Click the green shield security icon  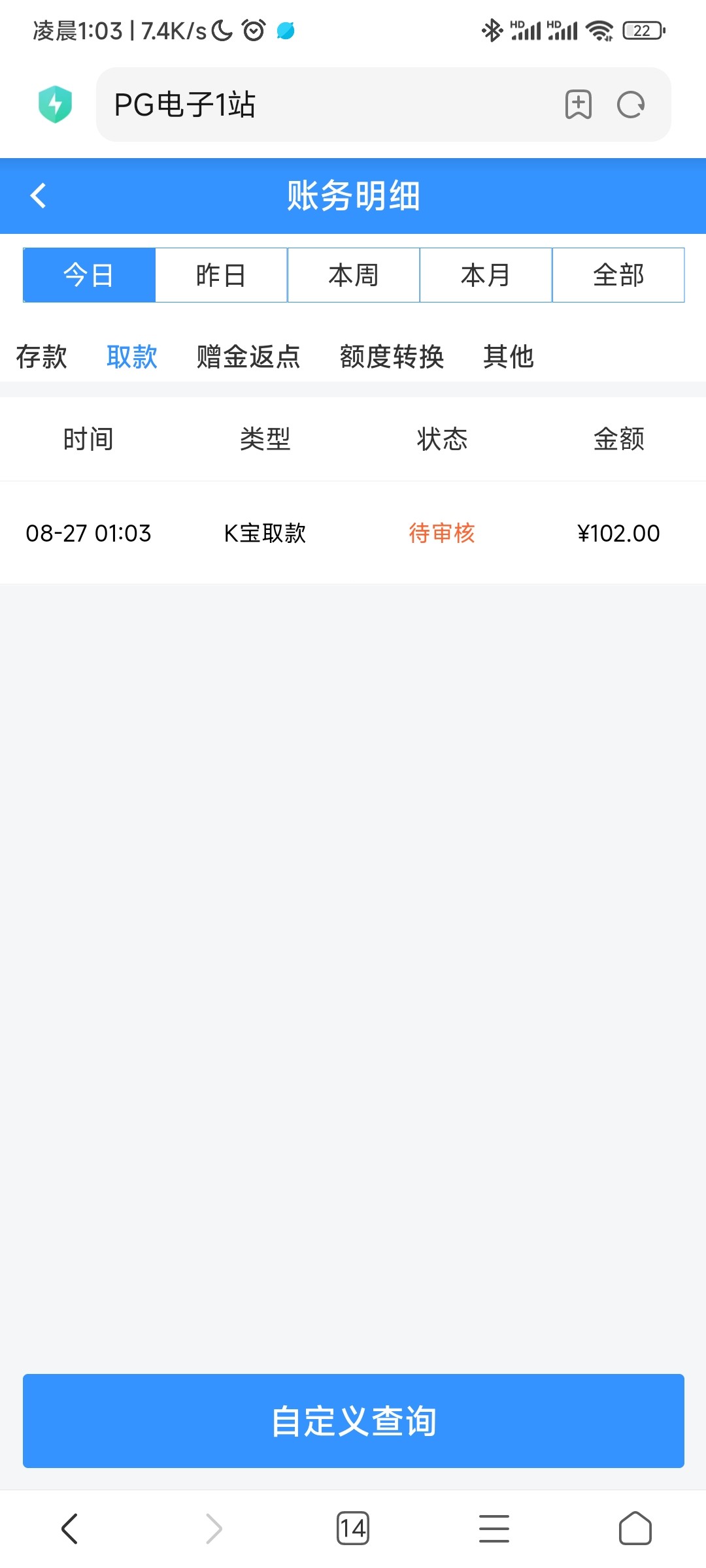(55, 105)
